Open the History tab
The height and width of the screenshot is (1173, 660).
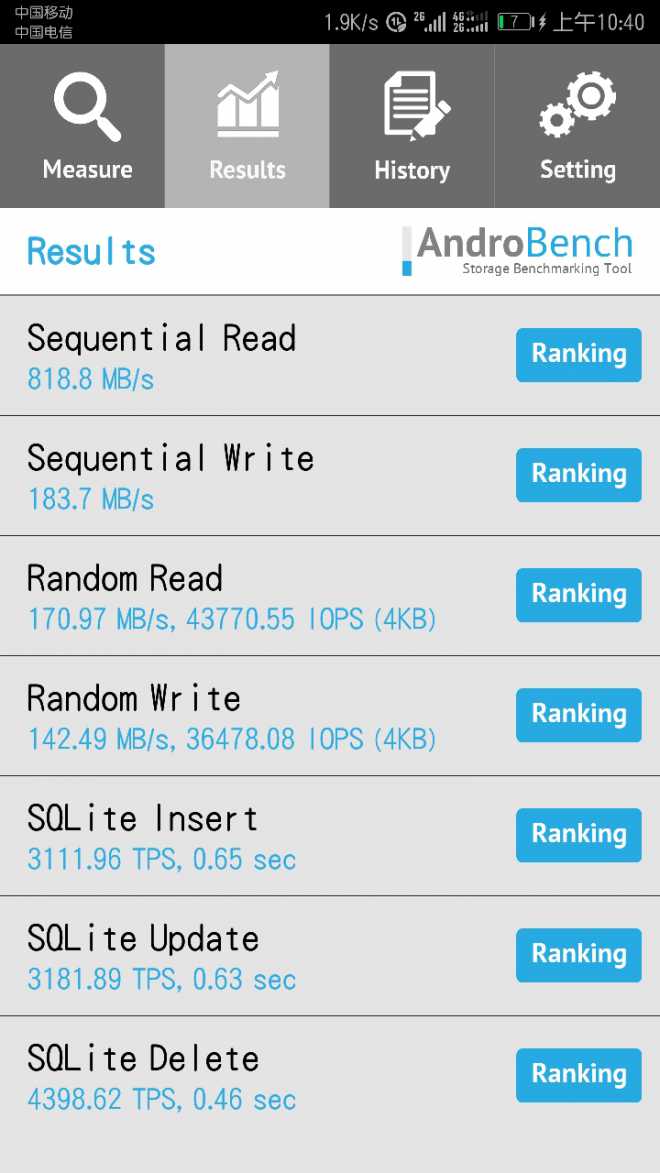click(x=412, y=126)
